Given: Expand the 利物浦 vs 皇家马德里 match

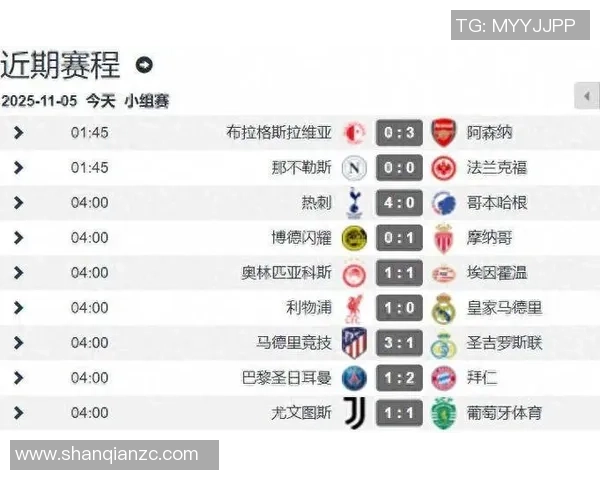Looking at the screenshot, I should pyautogui.click(x=18, y=307).
